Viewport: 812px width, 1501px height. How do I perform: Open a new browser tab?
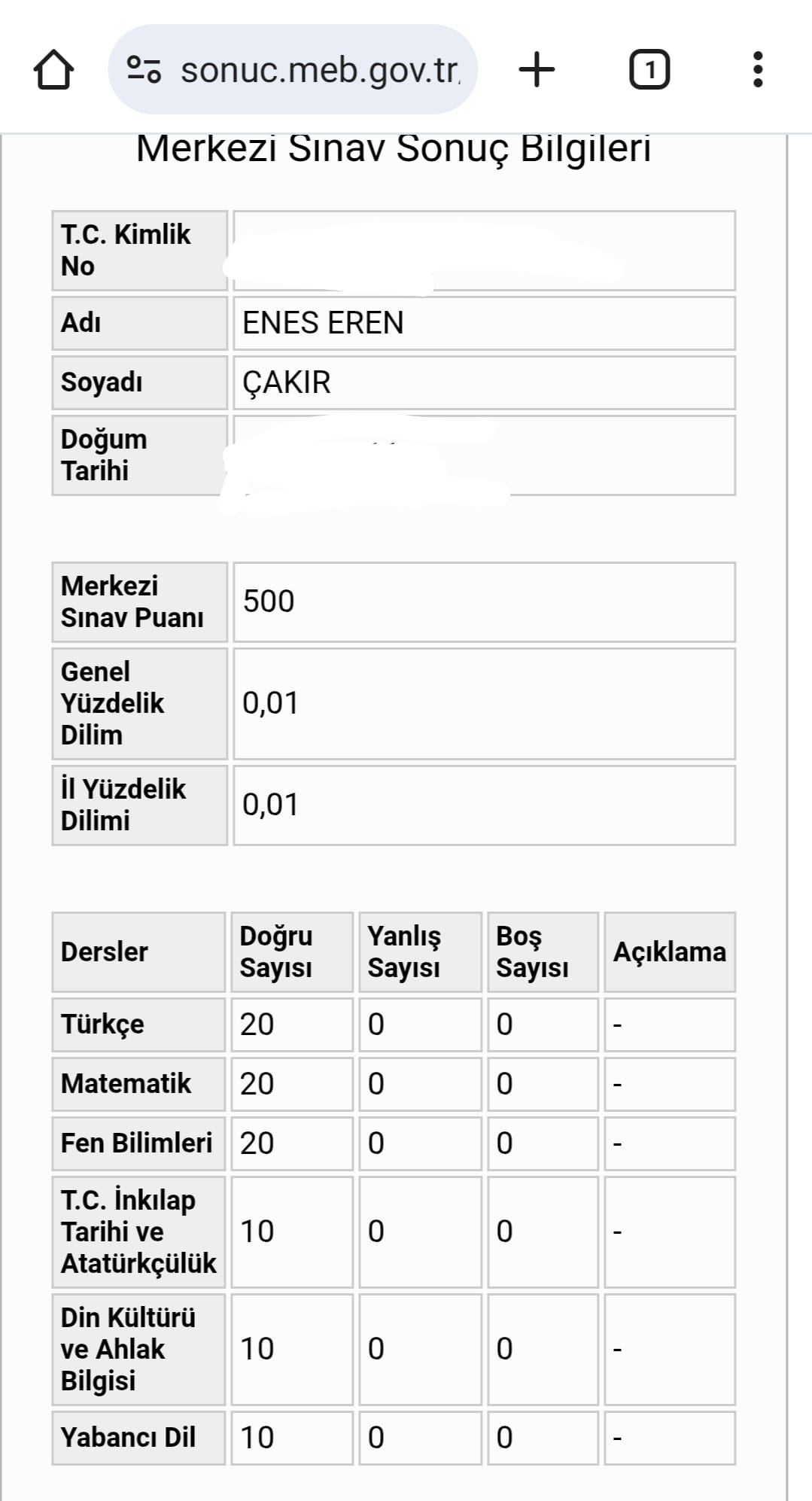(x=537, y=70)
